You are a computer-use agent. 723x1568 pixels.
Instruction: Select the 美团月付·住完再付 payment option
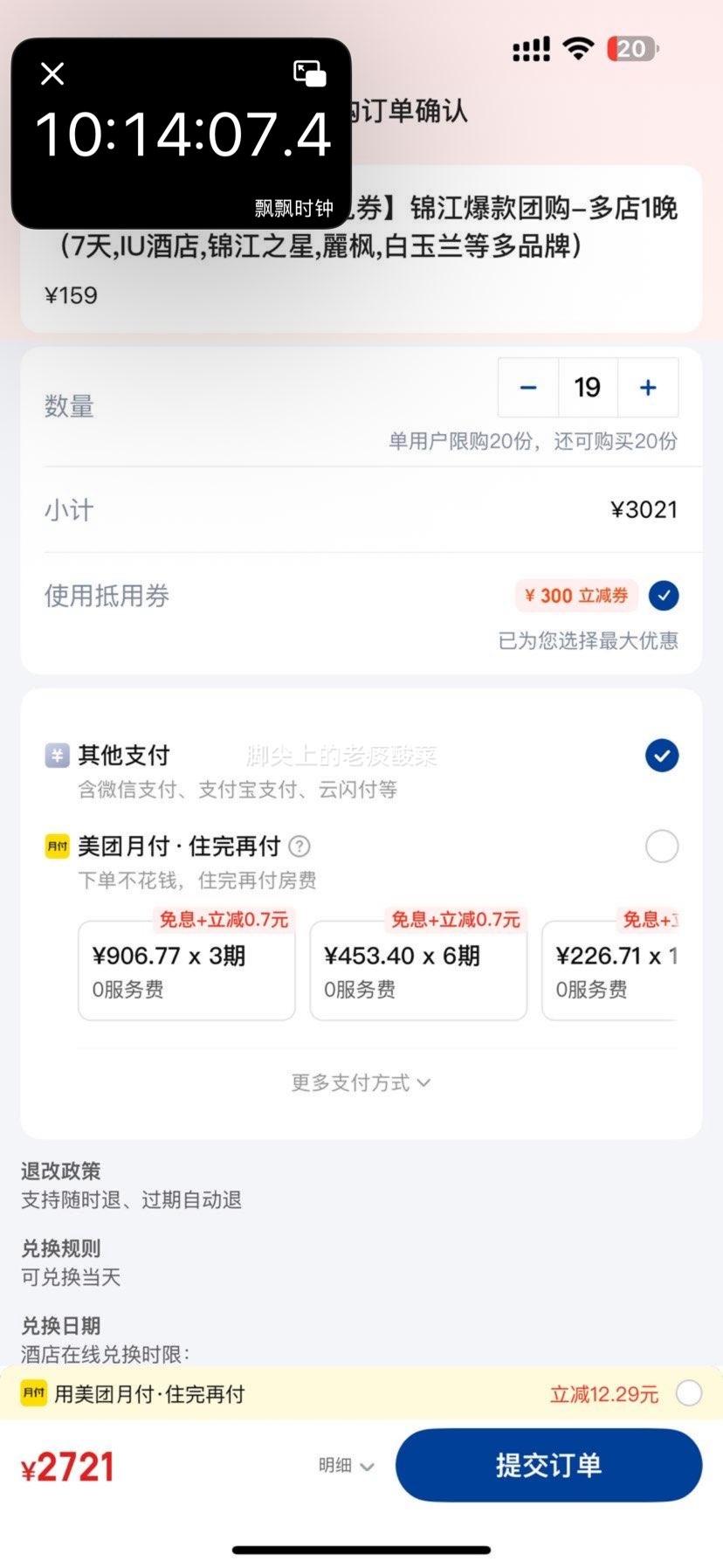click(x=661, y=846)
